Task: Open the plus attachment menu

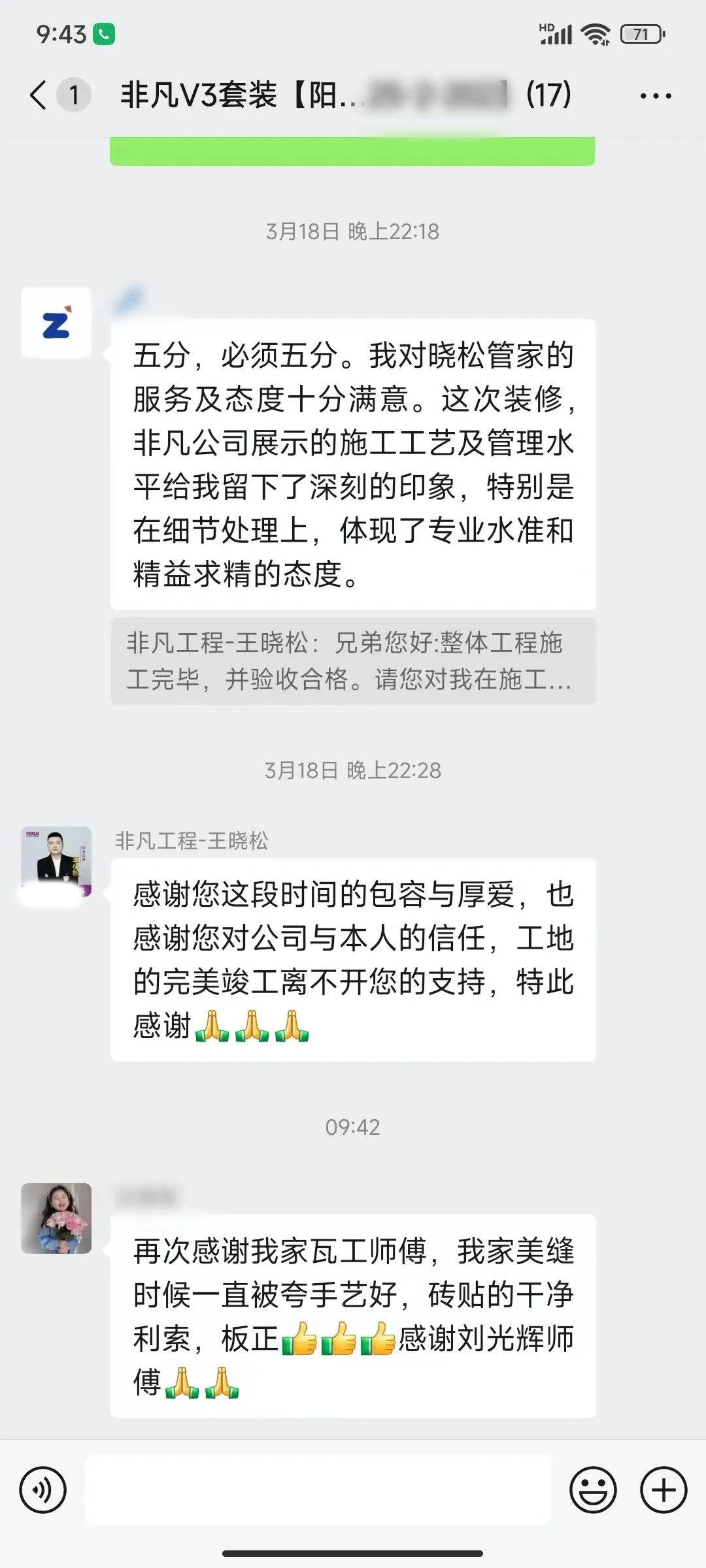Action: click(664, 1490)
